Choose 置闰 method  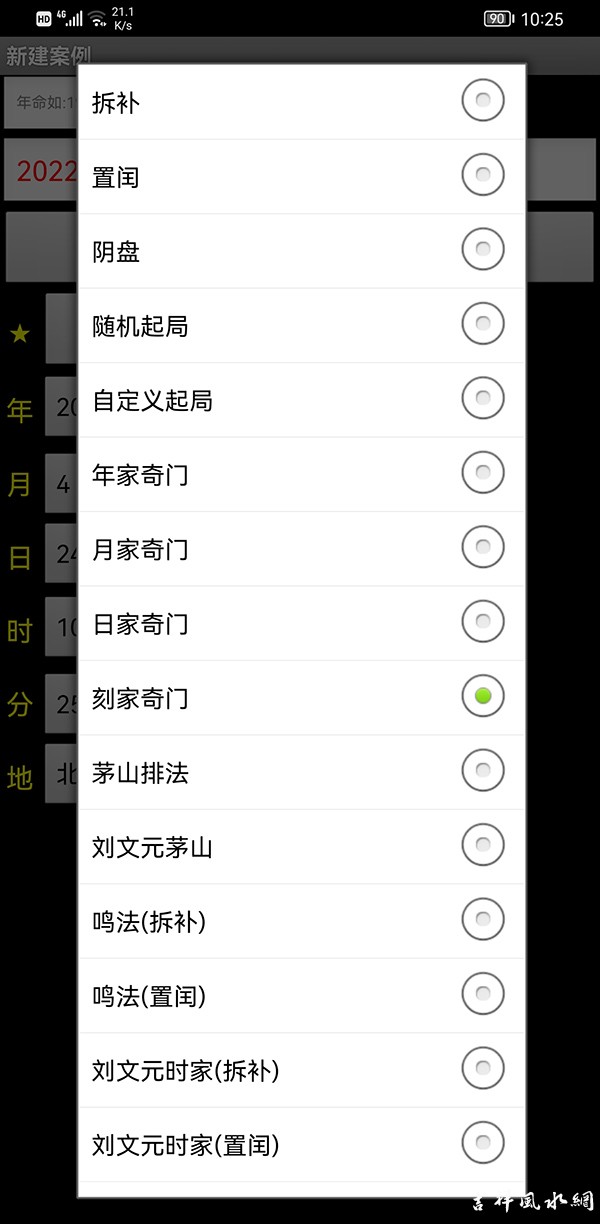pos(300,176)
